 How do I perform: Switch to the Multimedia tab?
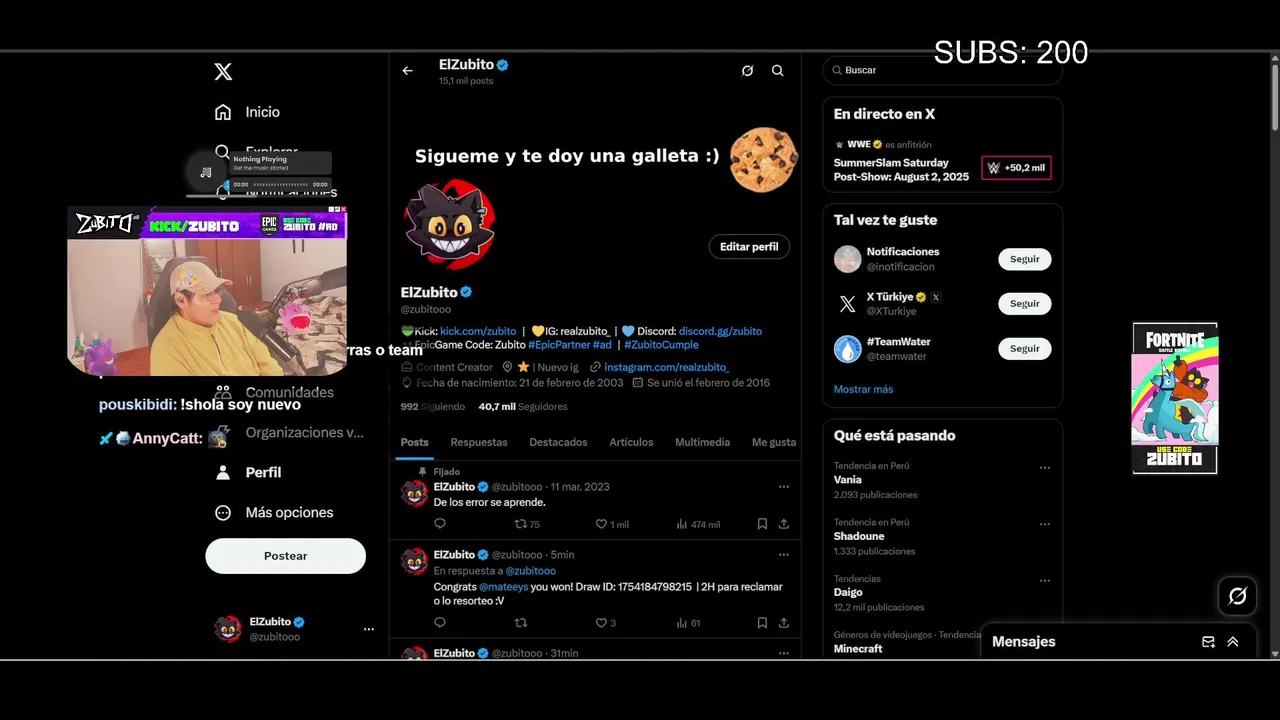(702, 442)
